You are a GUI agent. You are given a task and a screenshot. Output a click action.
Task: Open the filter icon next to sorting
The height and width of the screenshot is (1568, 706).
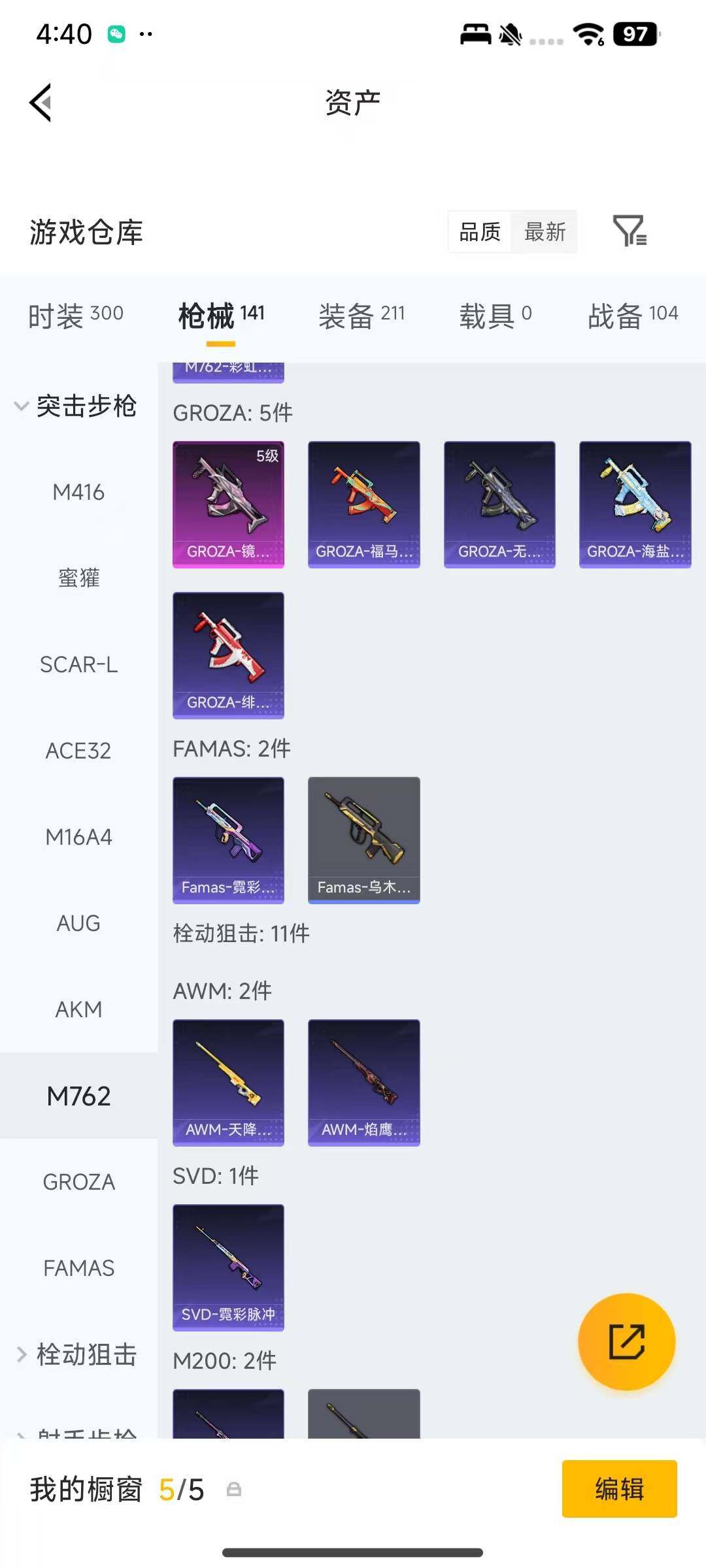630,231
